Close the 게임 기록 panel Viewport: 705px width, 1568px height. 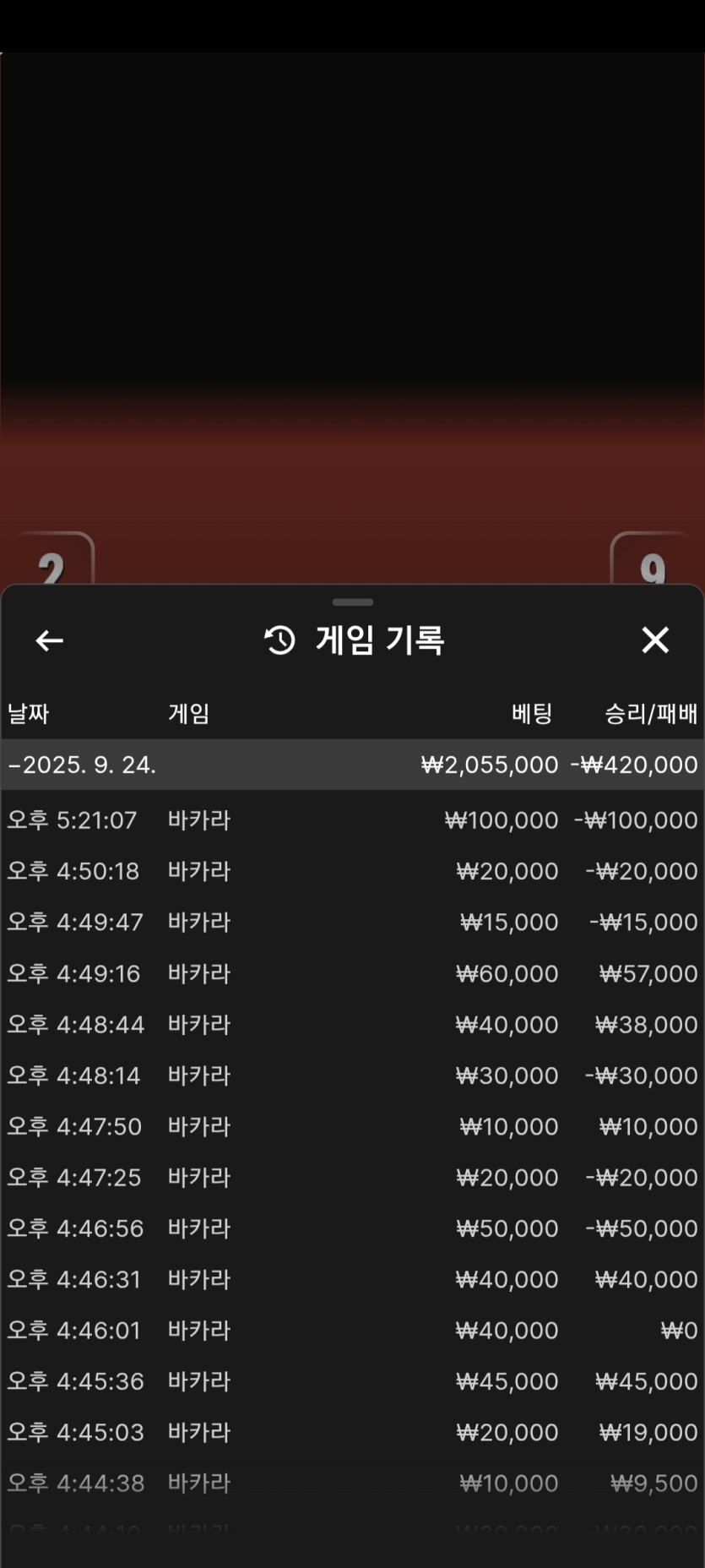[655, 640]
